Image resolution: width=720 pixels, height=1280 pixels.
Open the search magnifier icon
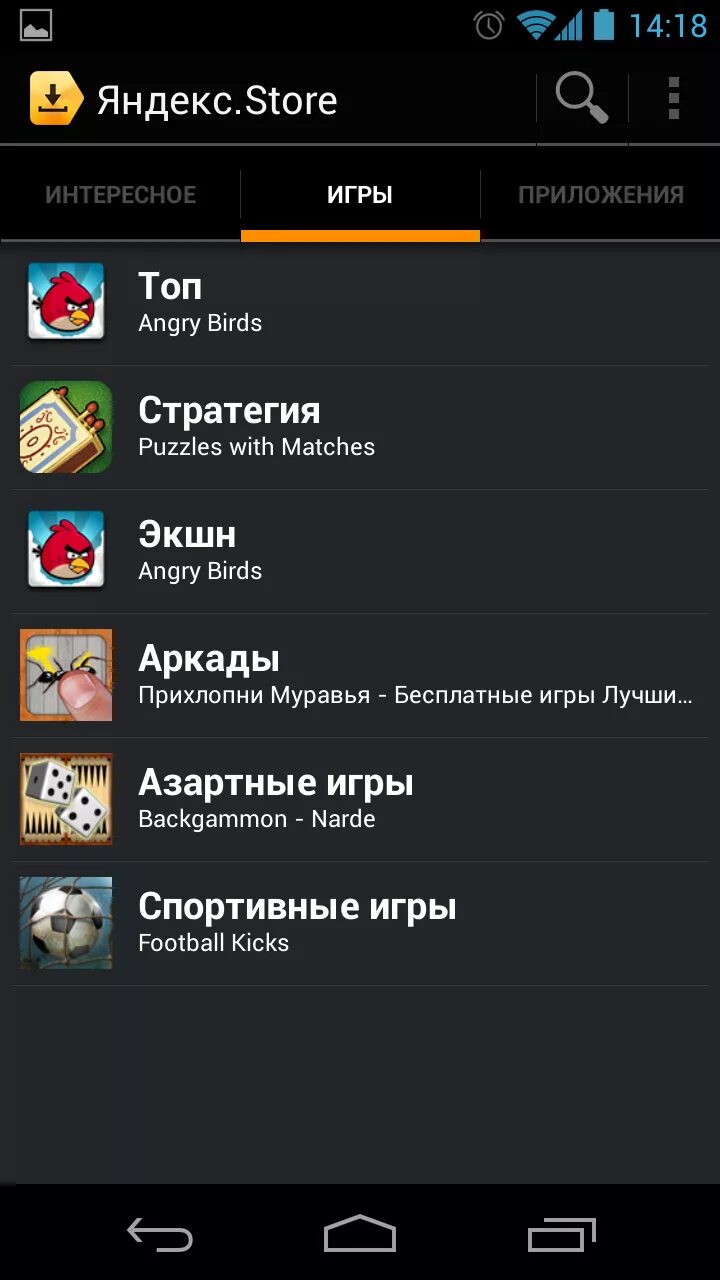coord(582,99)
